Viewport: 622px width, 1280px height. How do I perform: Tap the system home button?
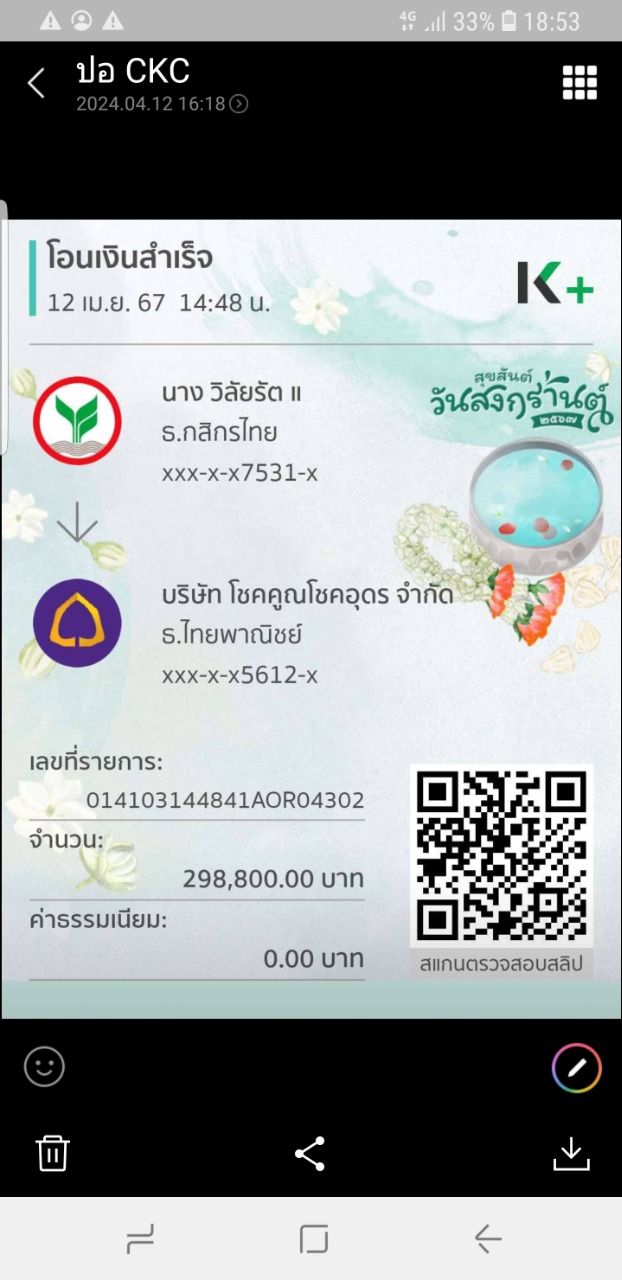coord(314,1240)
